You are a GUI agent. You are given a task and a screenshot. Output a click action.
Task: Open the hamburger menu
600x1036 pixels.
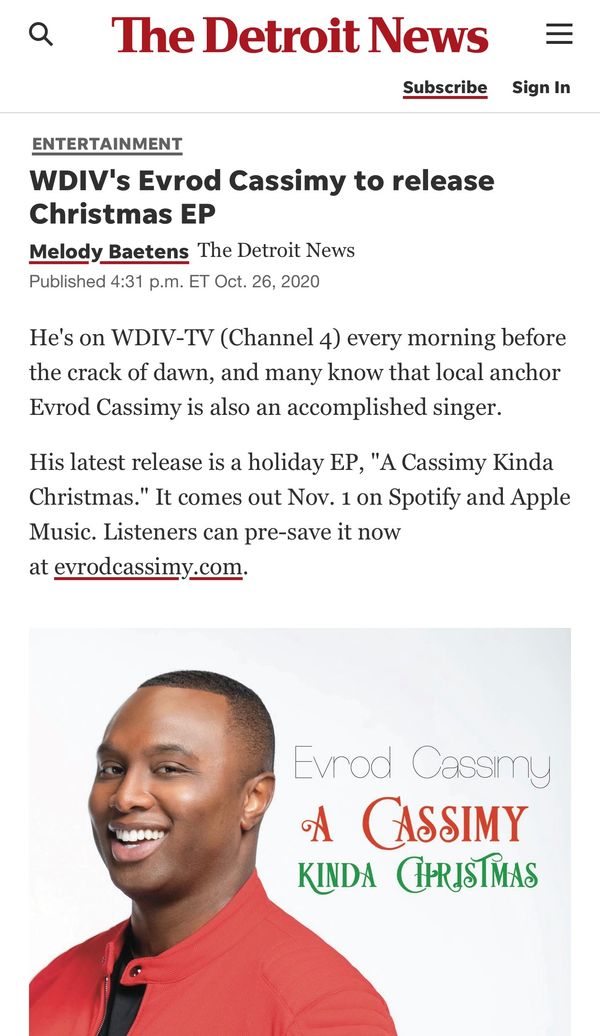pos(559,34)
